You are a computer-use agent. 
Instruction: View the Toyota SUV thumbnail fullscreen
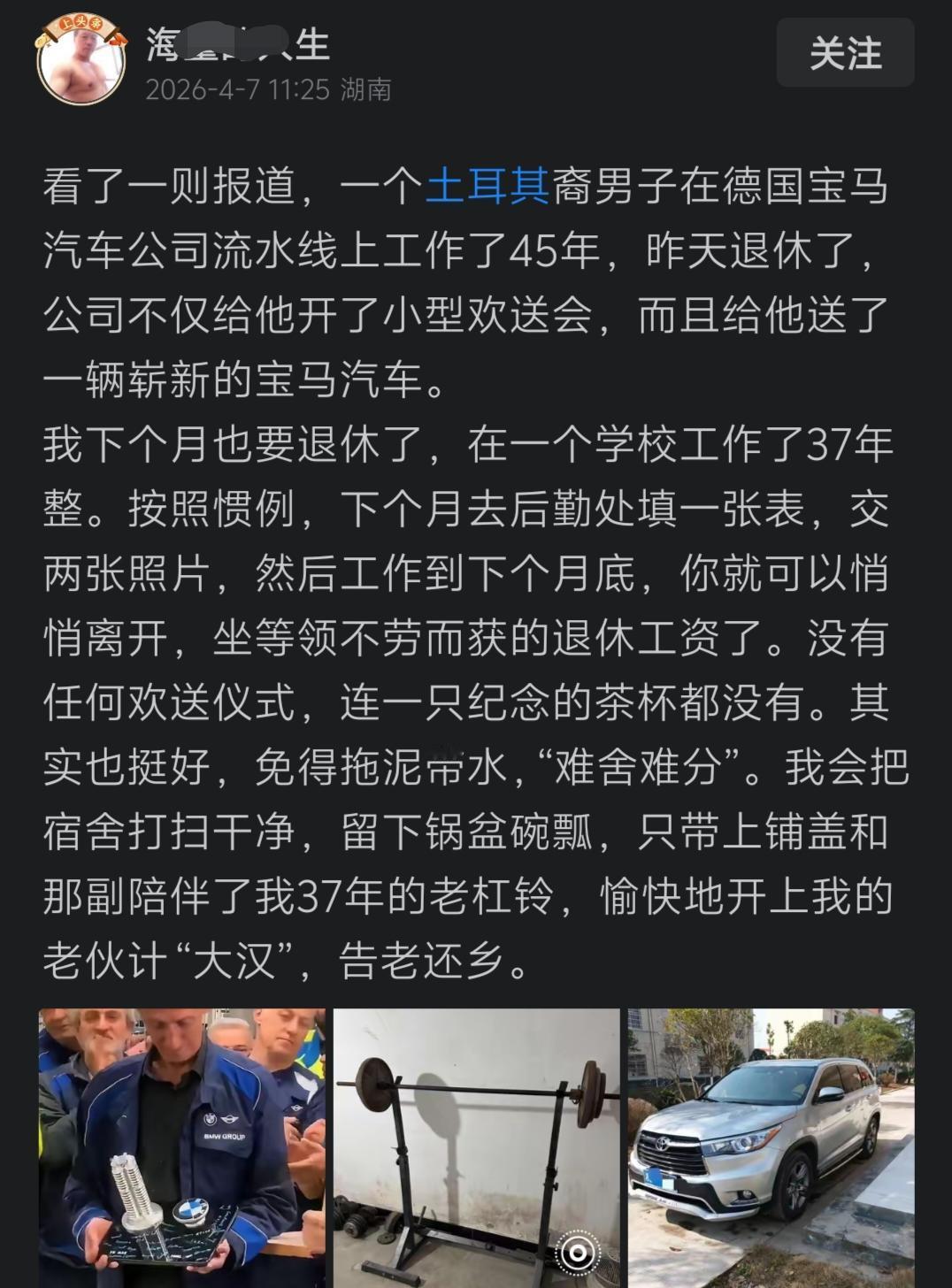click(770, 1146)
